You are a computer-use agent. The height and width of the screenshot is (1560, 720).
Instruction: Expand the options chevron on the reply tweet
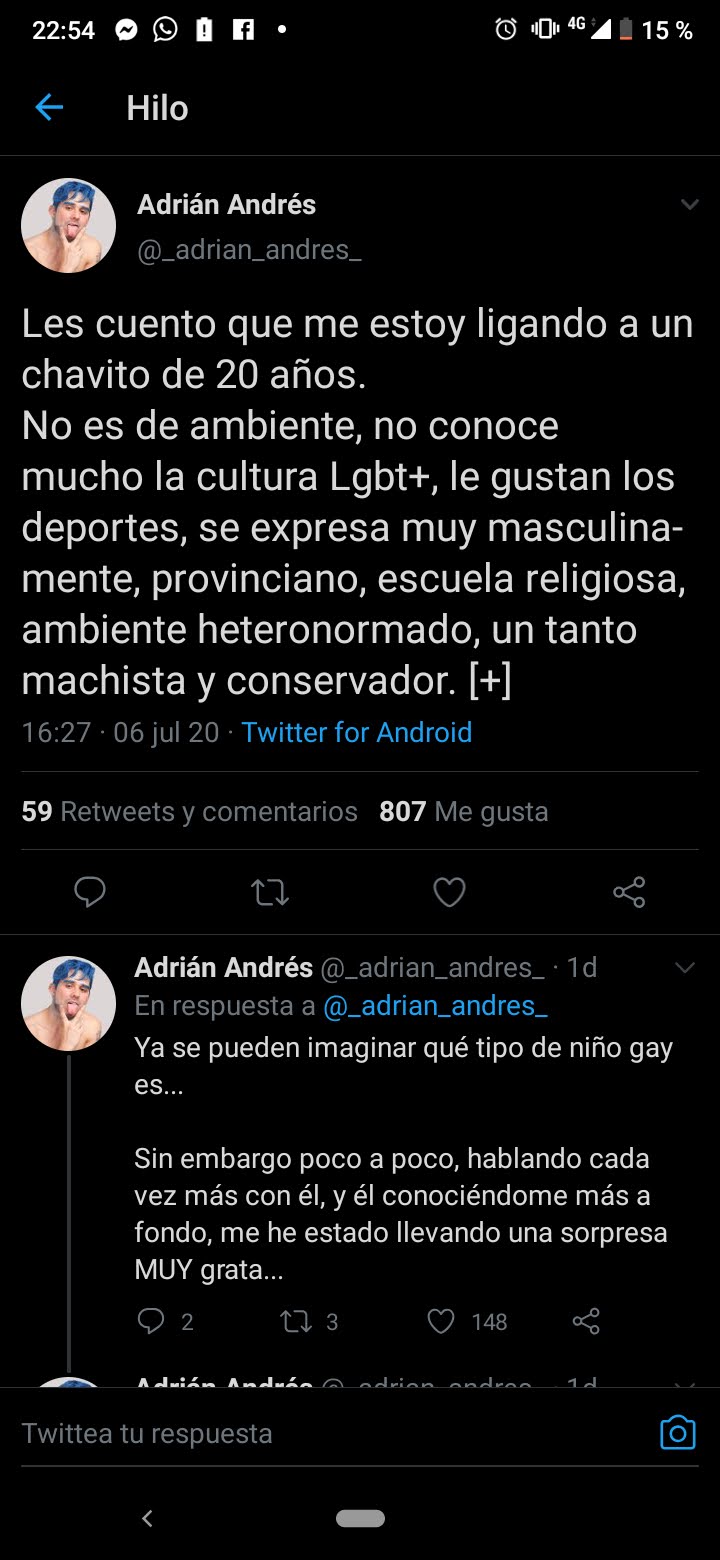pos(685,968)
